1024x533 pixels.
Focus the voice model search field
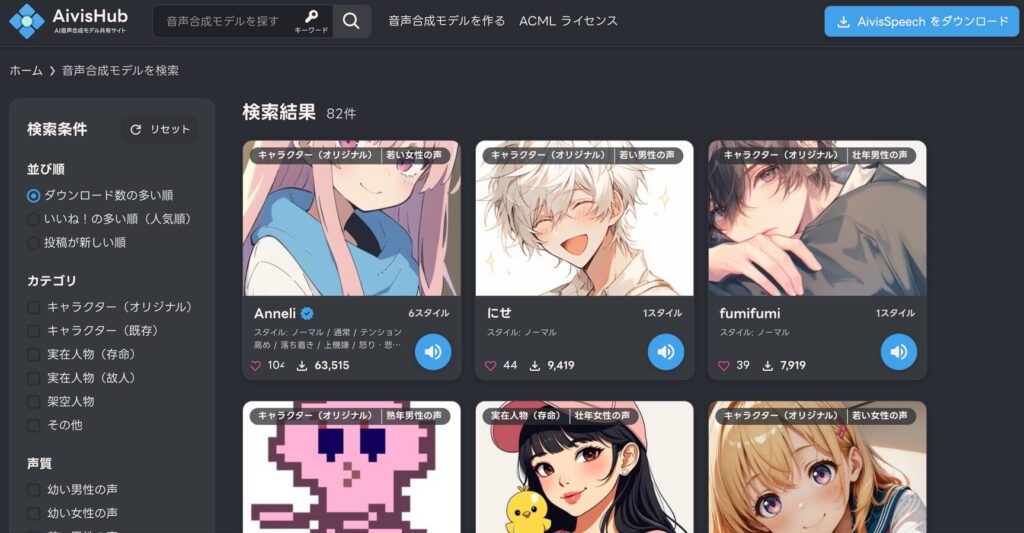click(226, 21)
